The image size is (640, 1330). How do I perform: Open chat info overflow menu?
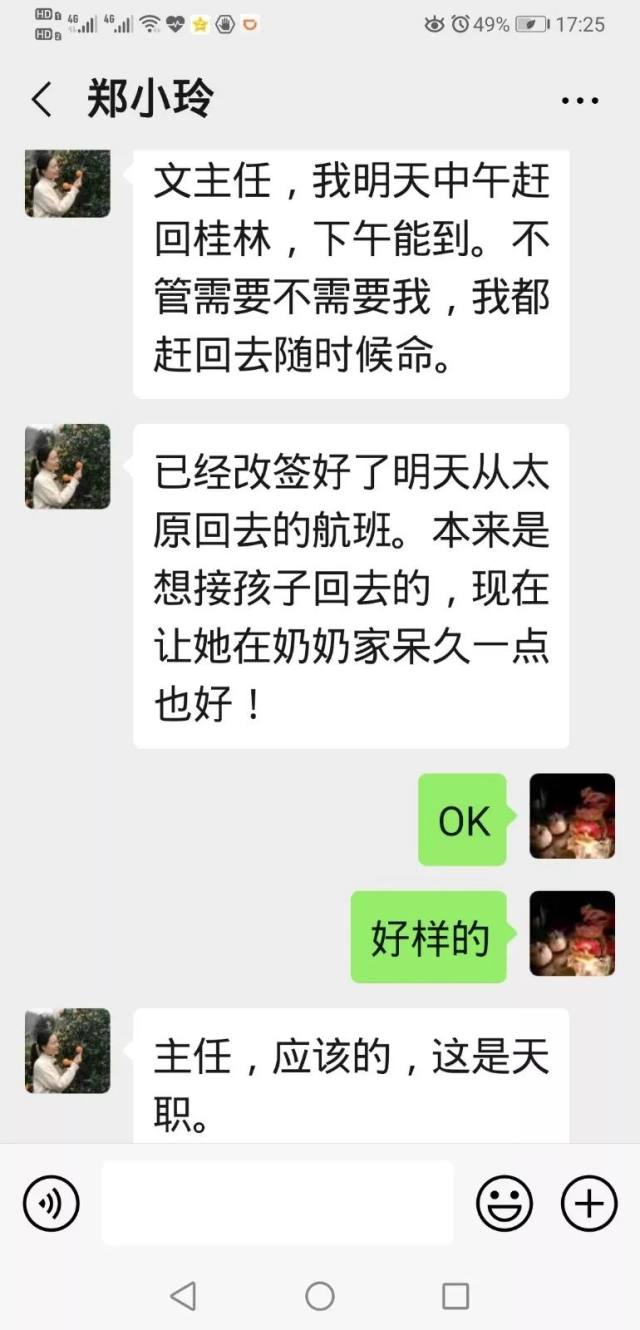pyautogui.click(x=579, y=100)
